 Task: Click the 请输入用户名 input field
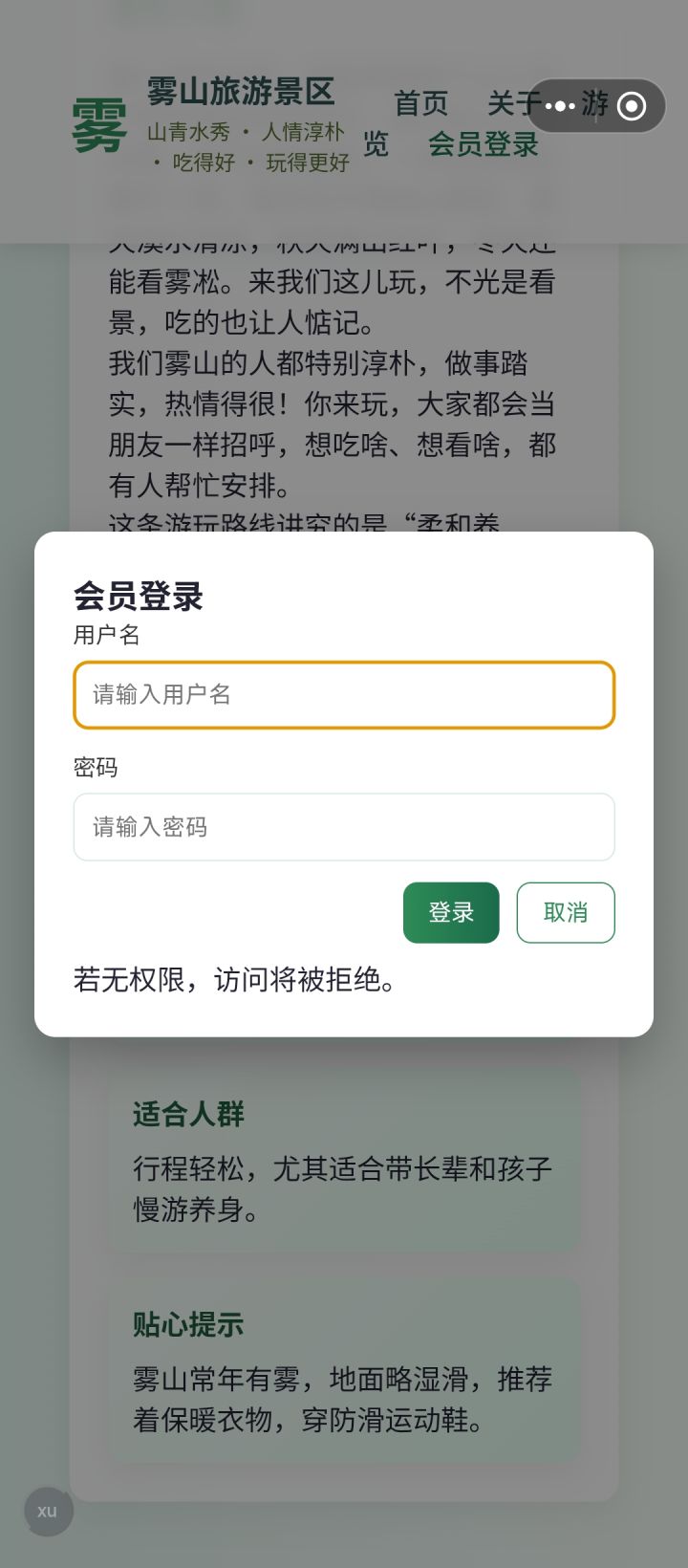coord(344,695)
